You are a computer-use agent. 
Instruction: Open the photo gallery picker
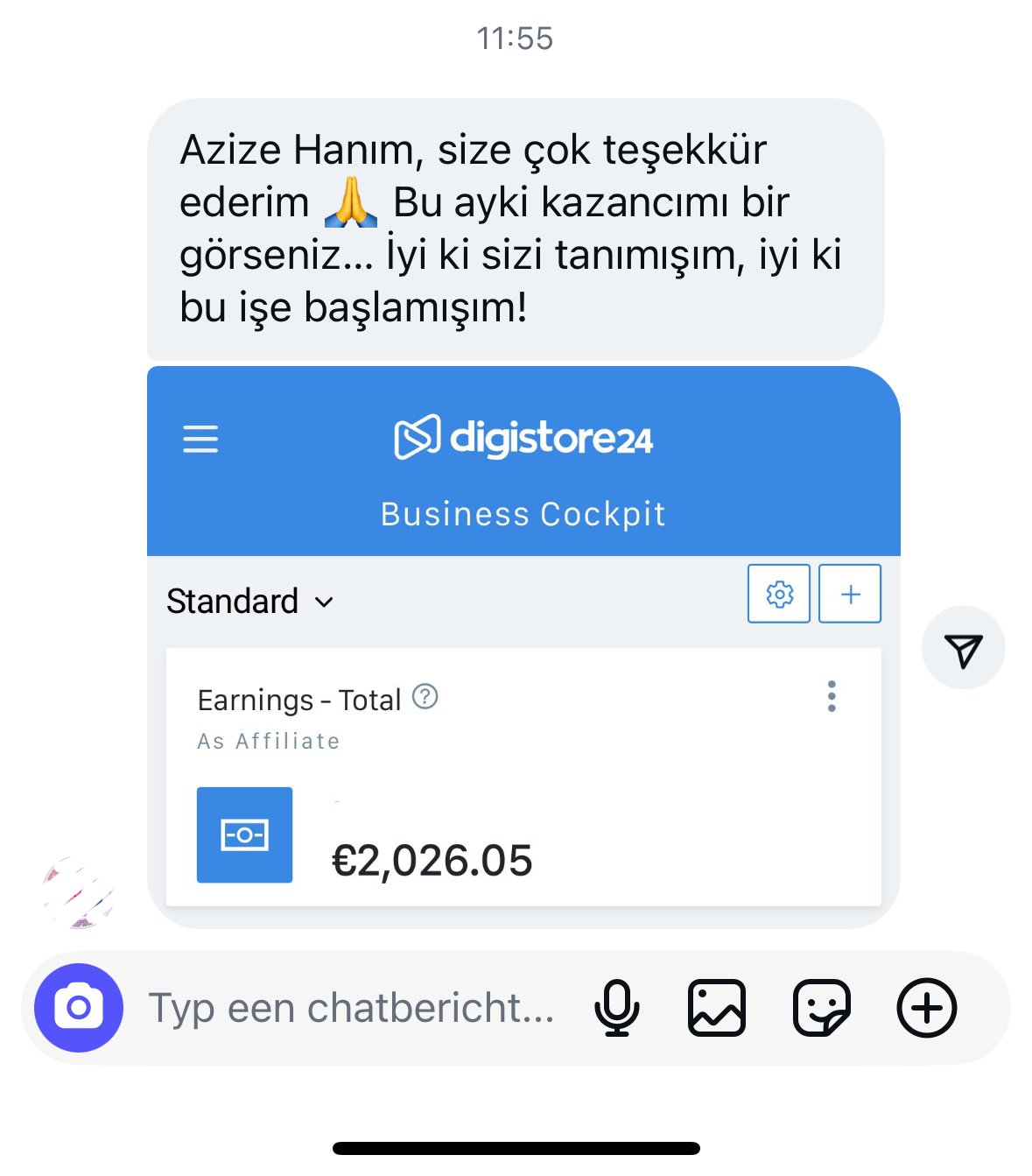pyautogui.click(x=717, y=1008)
